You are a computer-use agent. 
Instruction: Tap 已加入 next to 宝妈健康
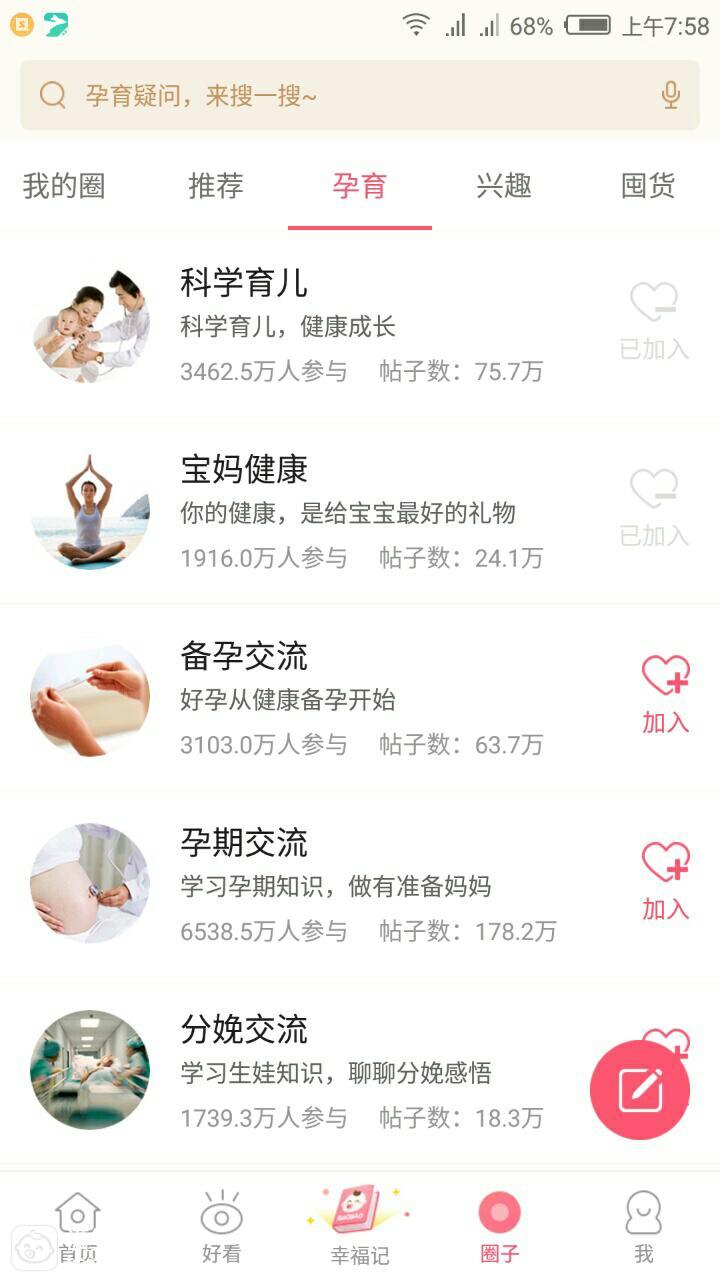pos(654,509)
